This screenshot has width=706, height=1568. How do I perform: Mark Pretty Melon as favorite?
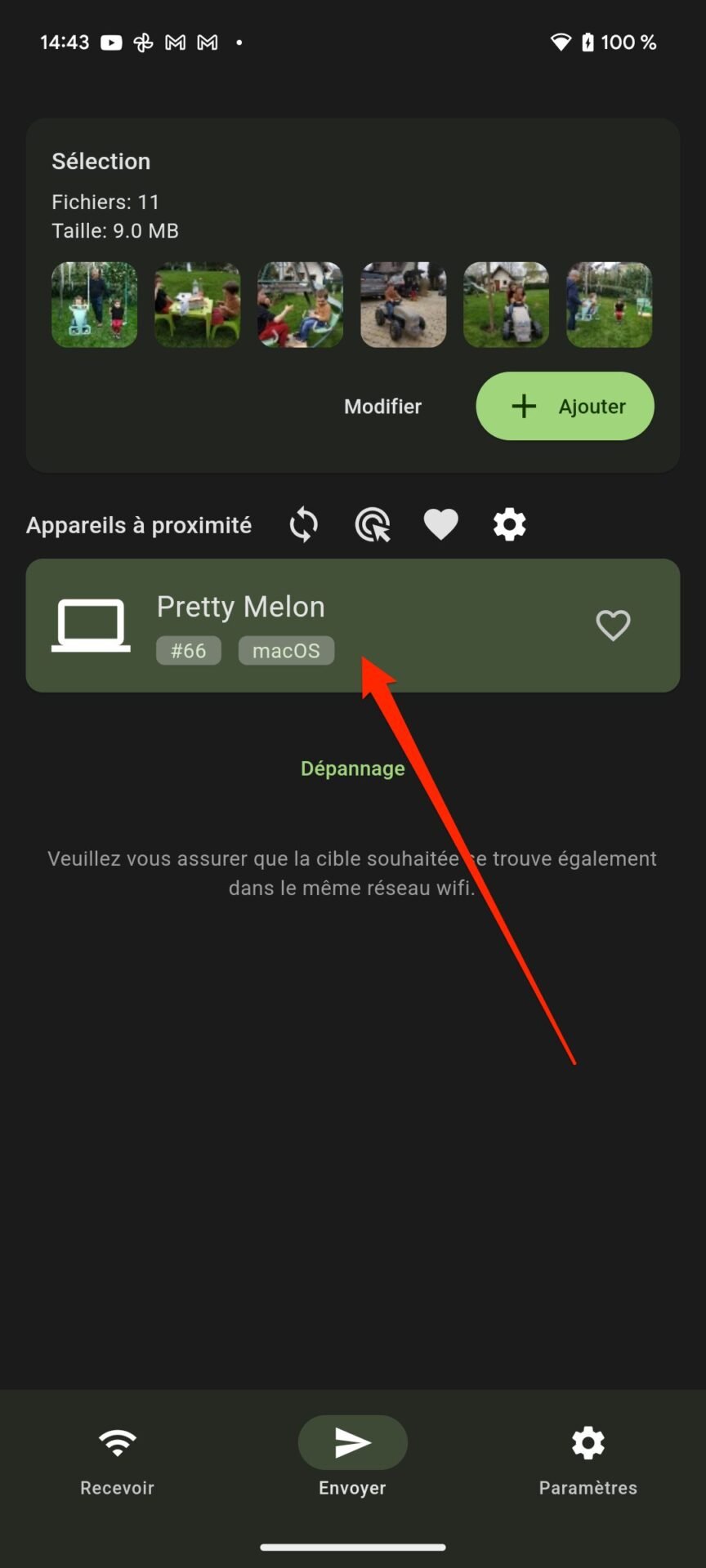pos(613,626)
